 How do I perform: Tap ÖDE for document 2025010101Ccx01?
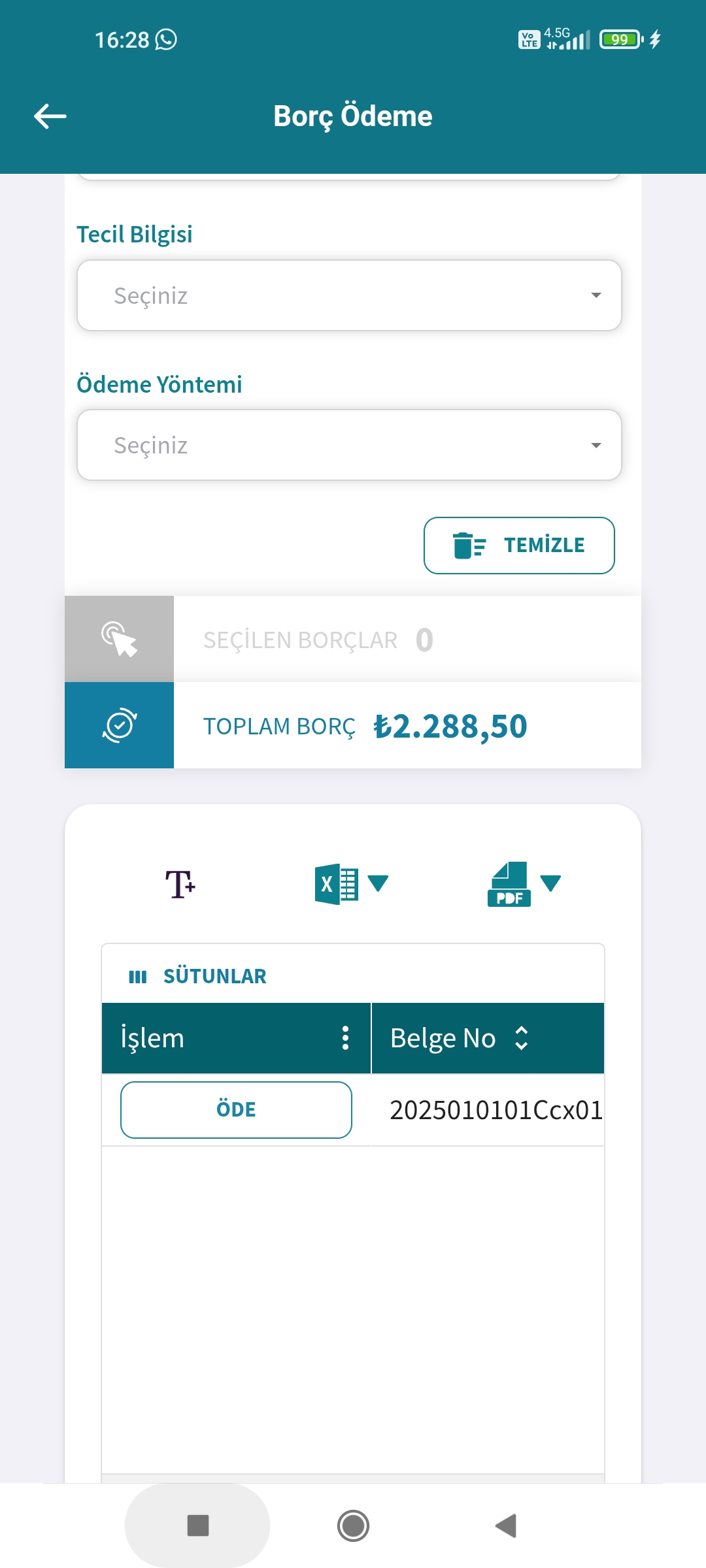(x=236, y=1109)
